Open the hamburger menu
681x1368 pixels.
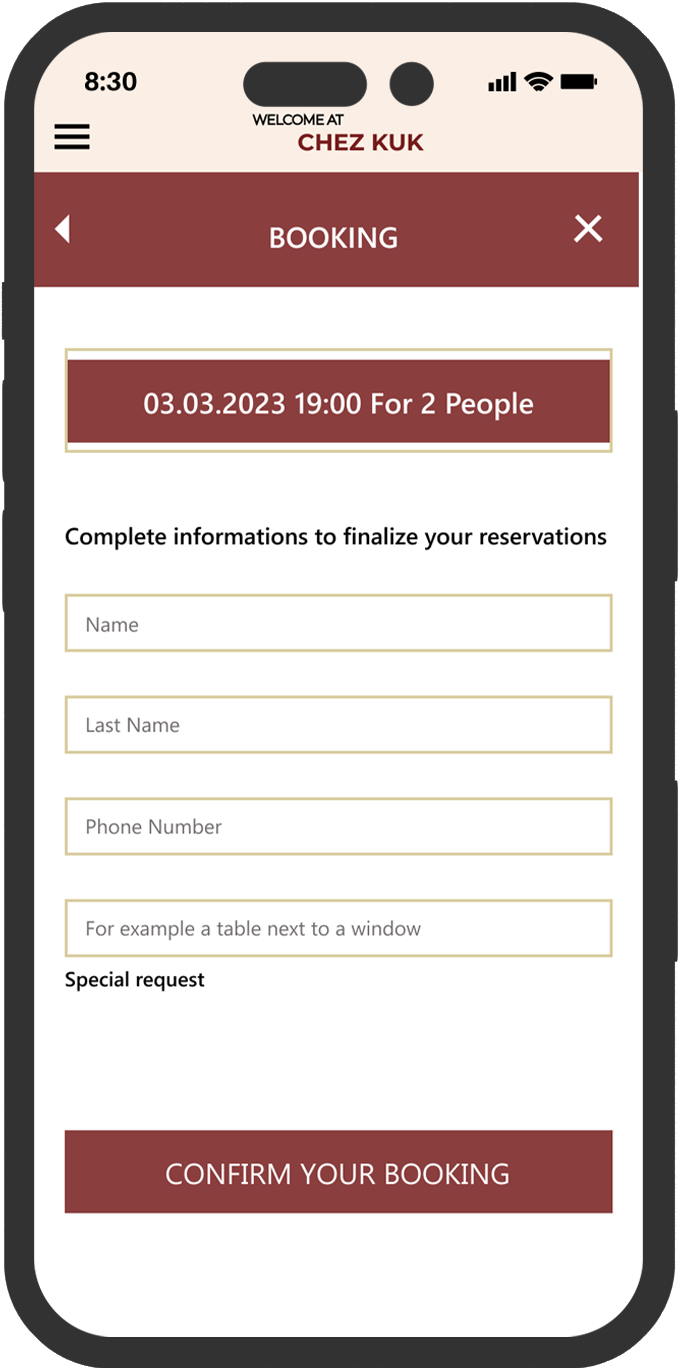pos(72,137)
